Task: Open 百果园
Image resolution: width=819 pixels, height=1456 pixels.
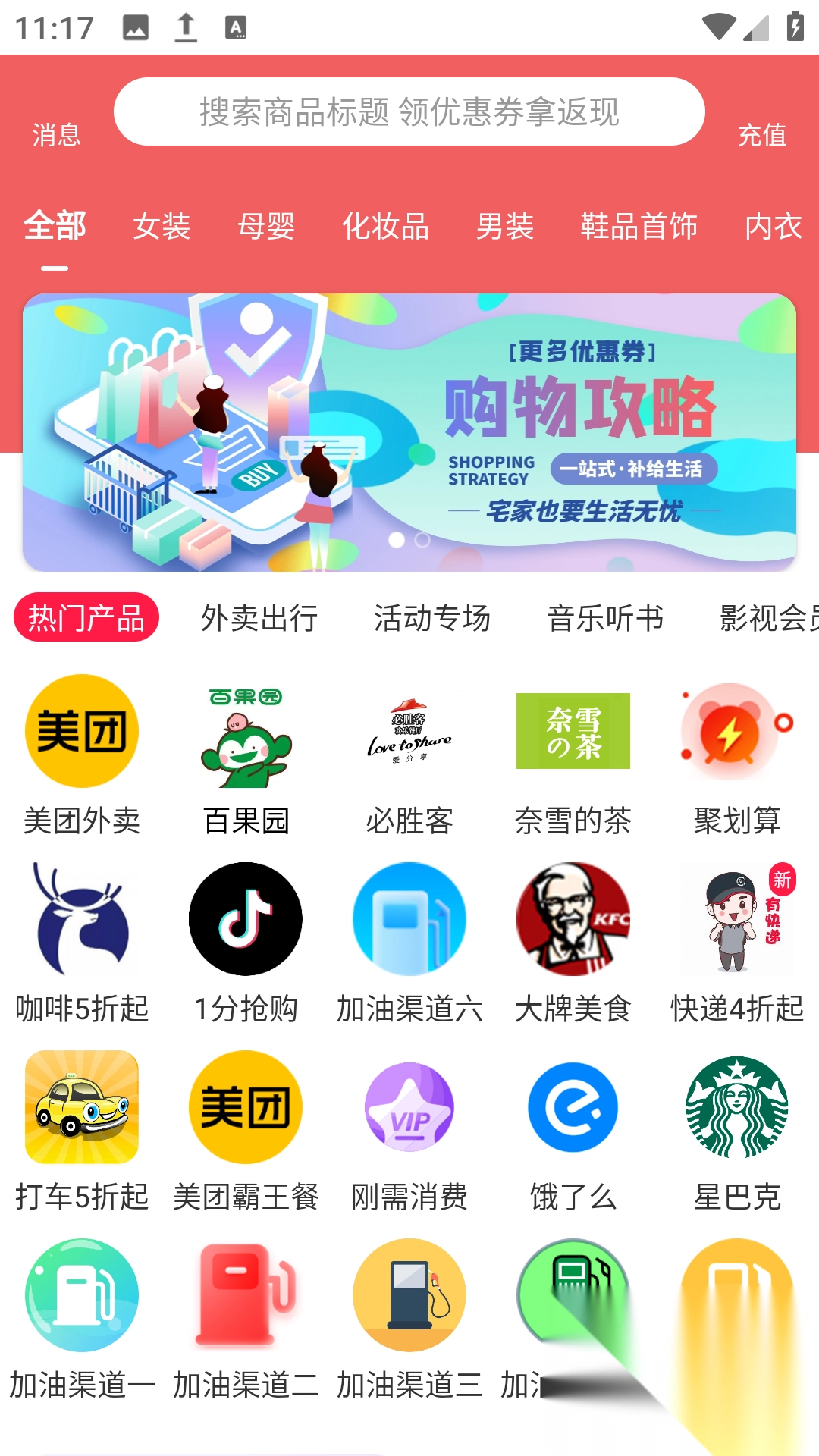Action: pos(246,755)
